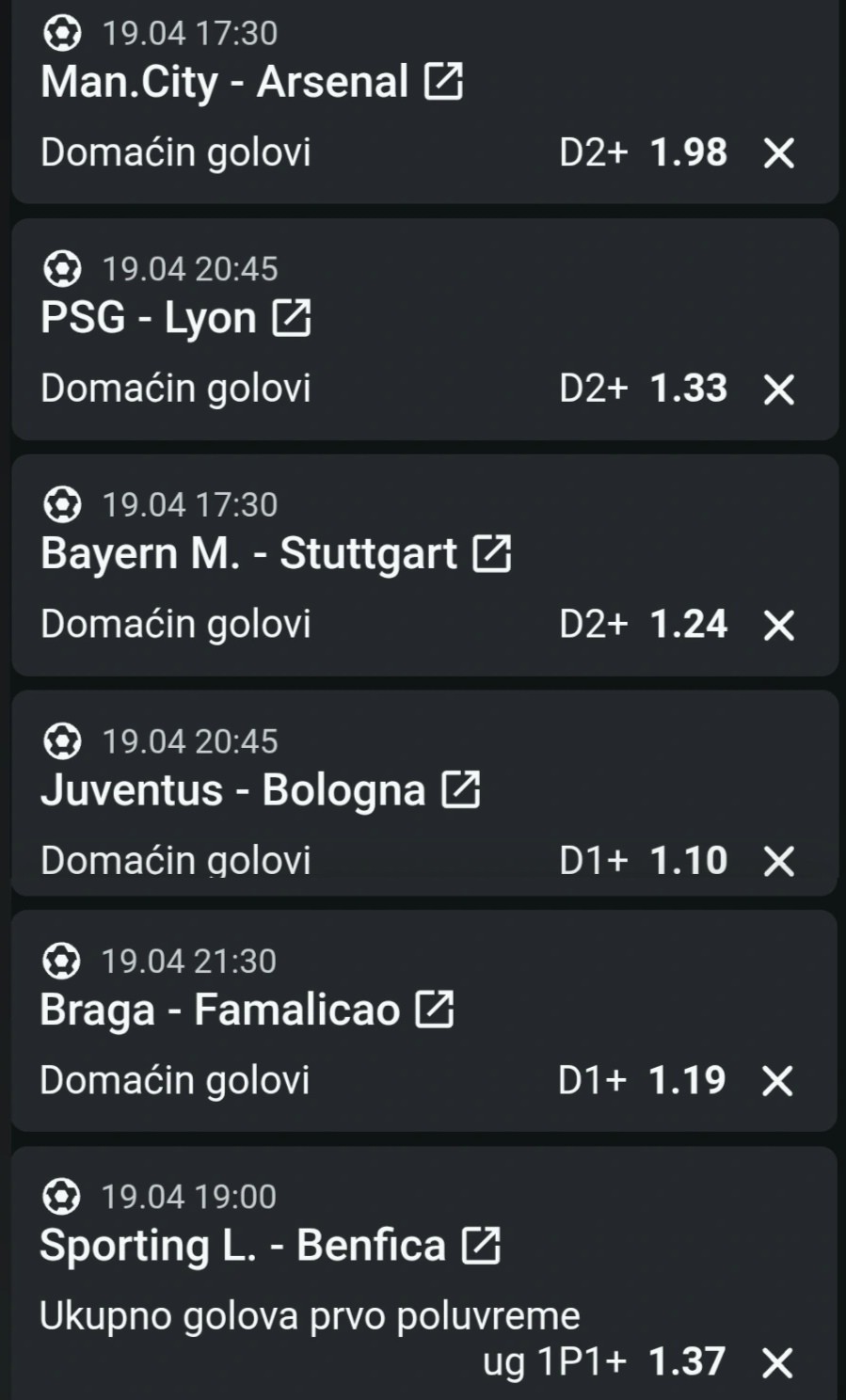Open Braga - Famalicao external link

pyautogui.click(x=435, y=1010)
